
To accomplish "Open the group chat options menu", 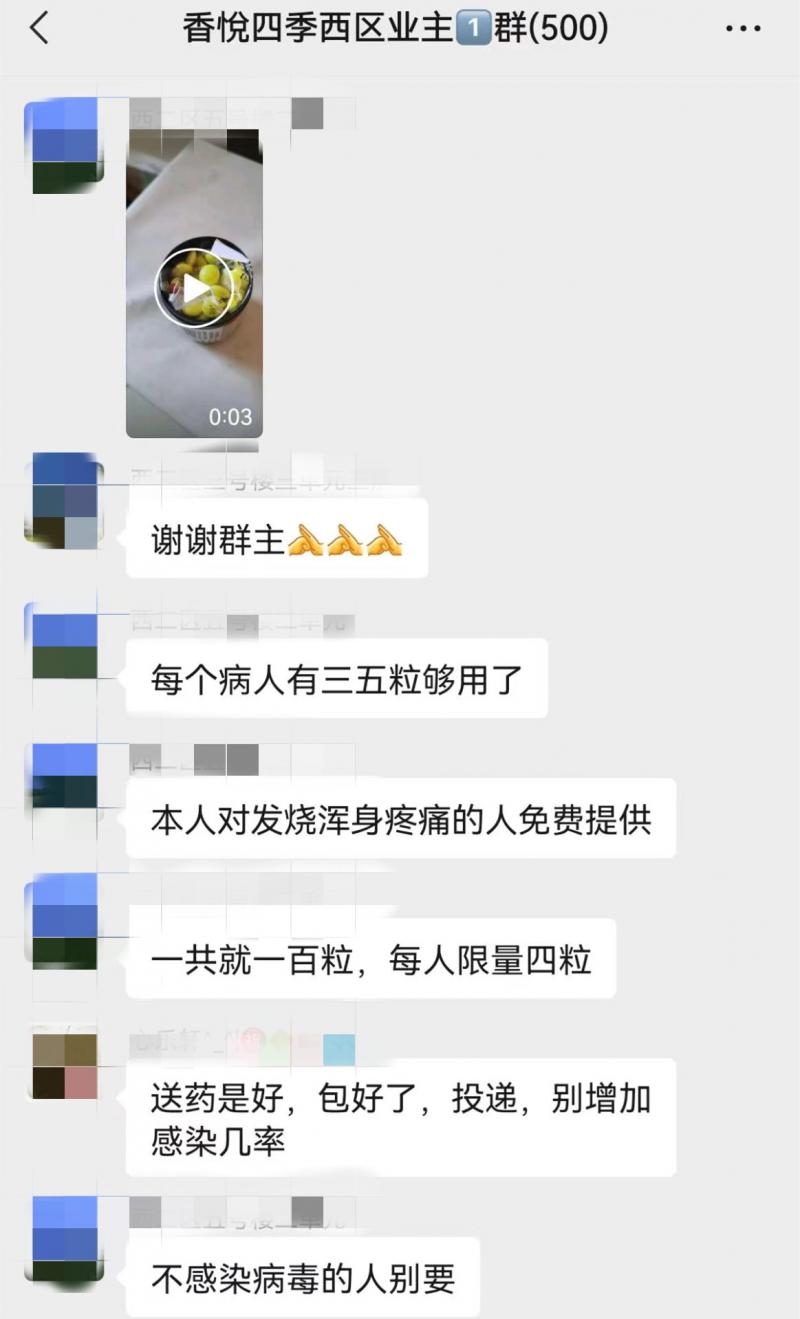I will point(743,29).
